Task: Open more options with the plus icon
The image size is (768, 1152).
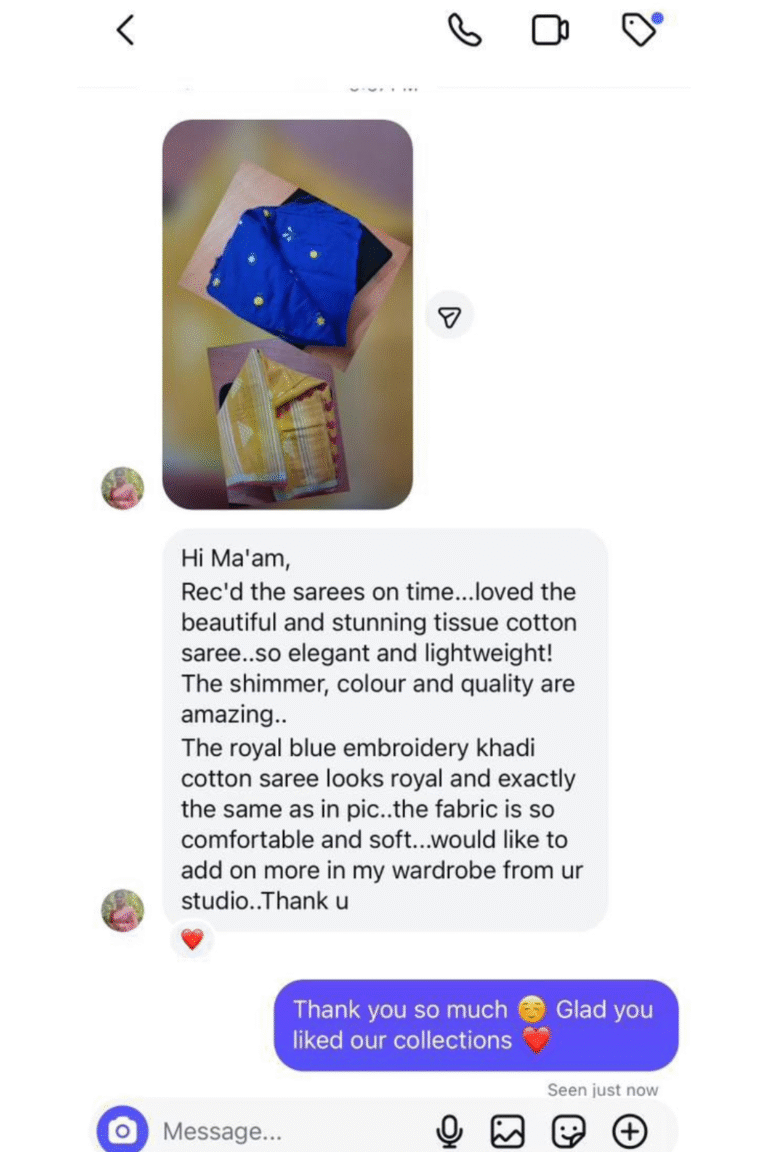Action: [630, 1131]
